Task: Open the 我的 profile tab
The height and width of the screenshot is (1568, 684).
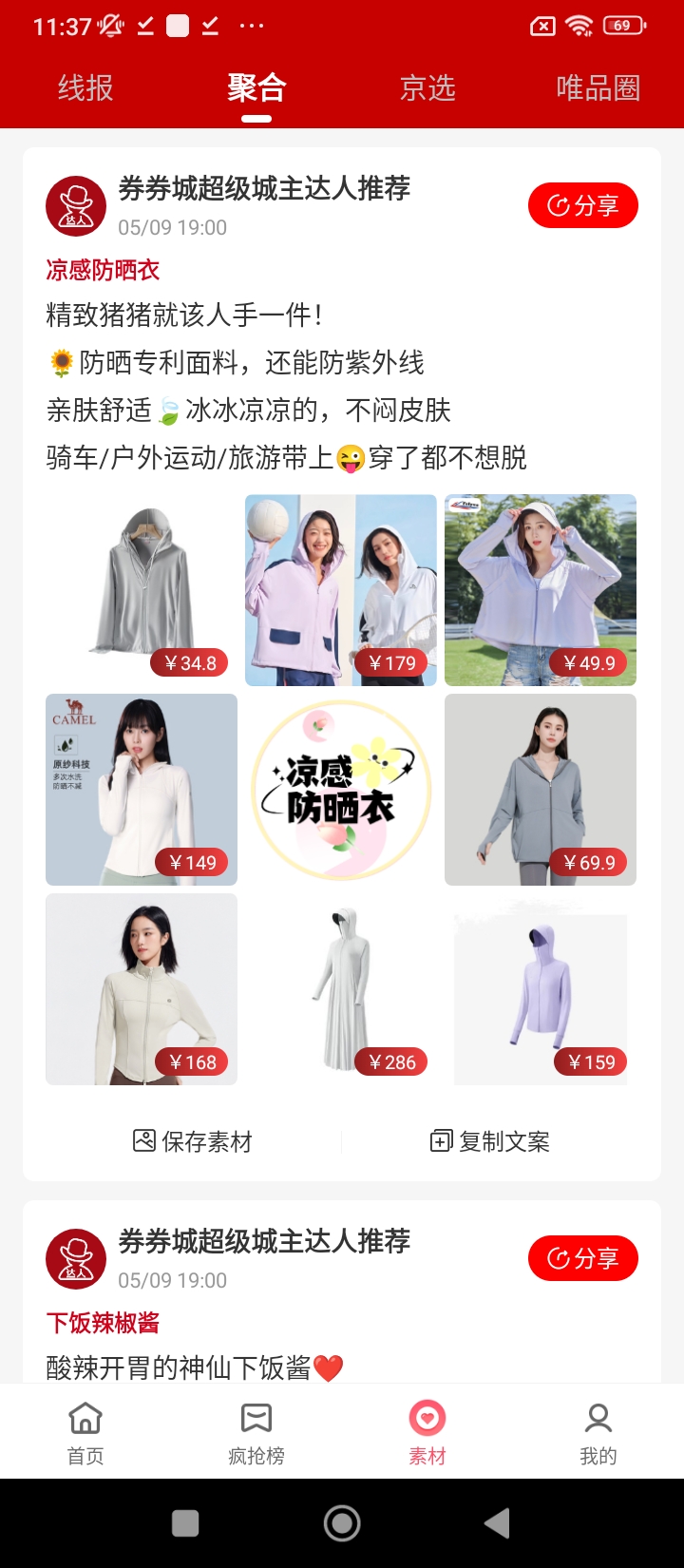Action: click(x=598, y=1432)
